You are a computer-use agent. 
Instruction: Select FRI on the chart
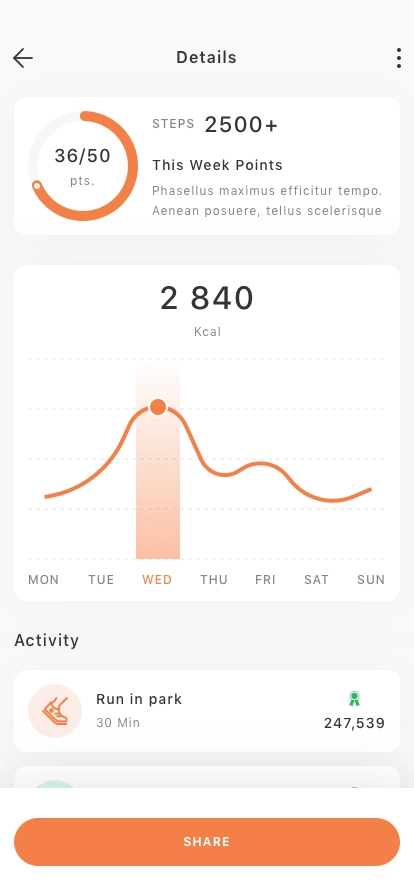pos(265,579)
